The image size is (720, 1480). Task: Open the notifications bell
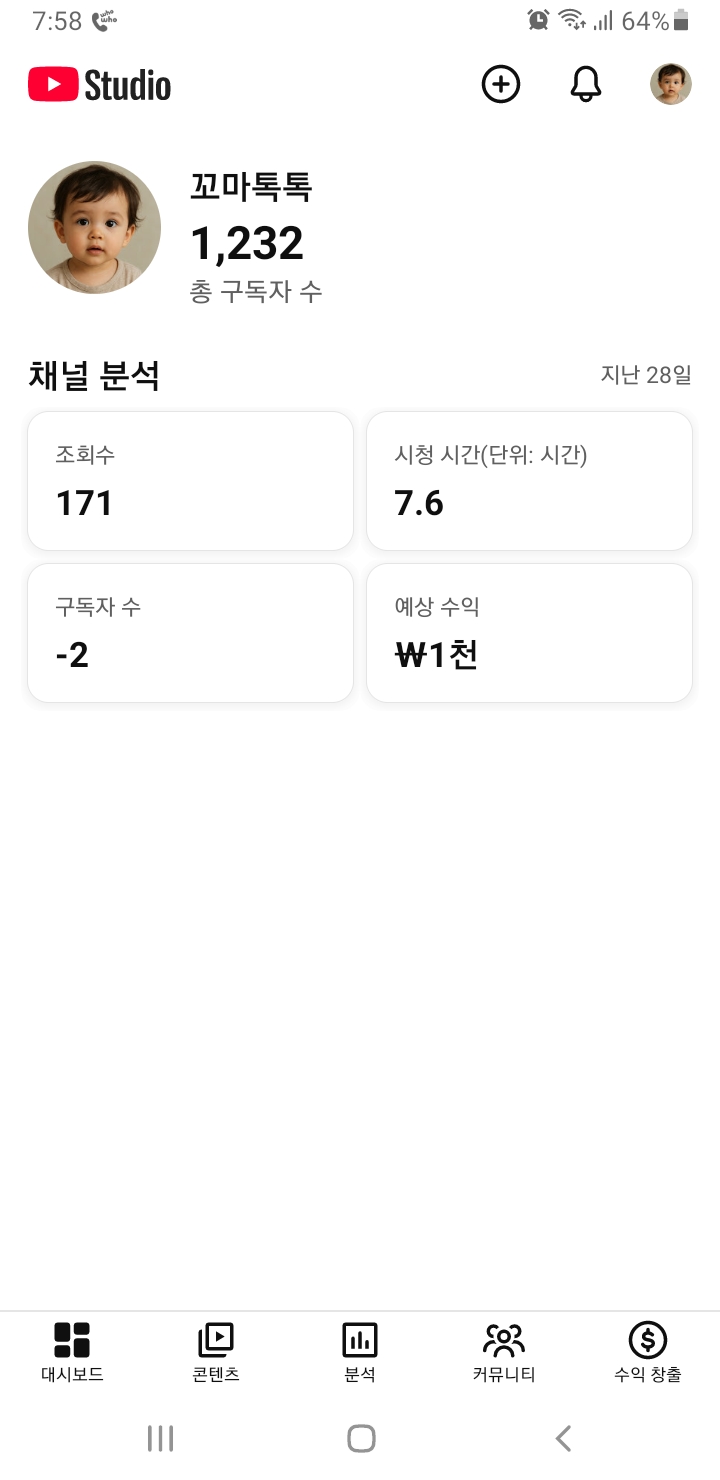586,85
